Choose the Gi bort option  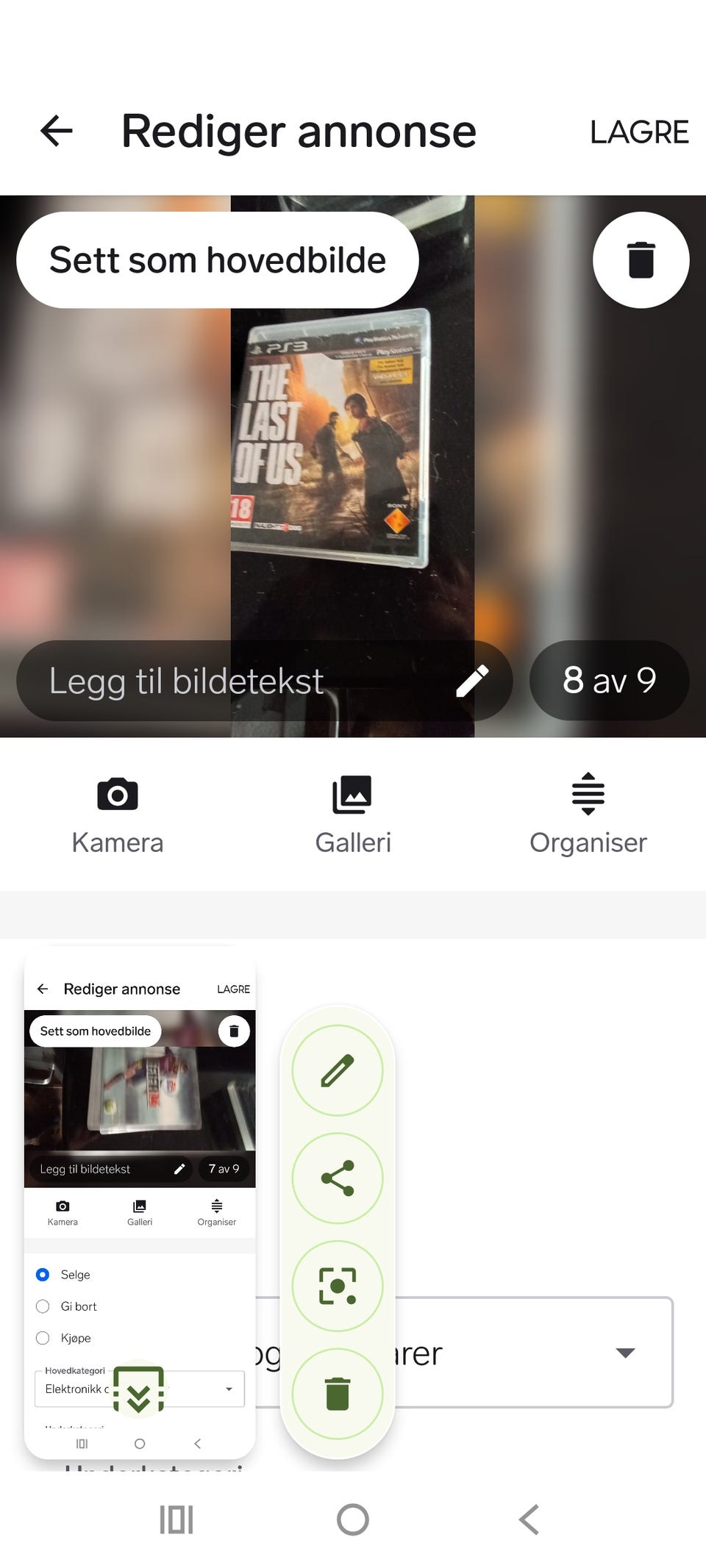coord(43,1306)
